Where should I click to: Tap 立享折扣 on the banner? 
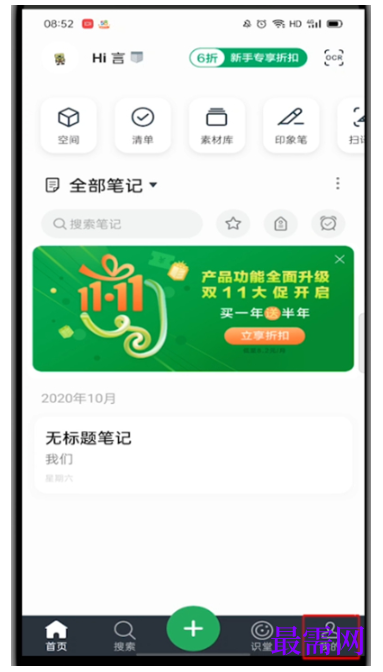265,336
